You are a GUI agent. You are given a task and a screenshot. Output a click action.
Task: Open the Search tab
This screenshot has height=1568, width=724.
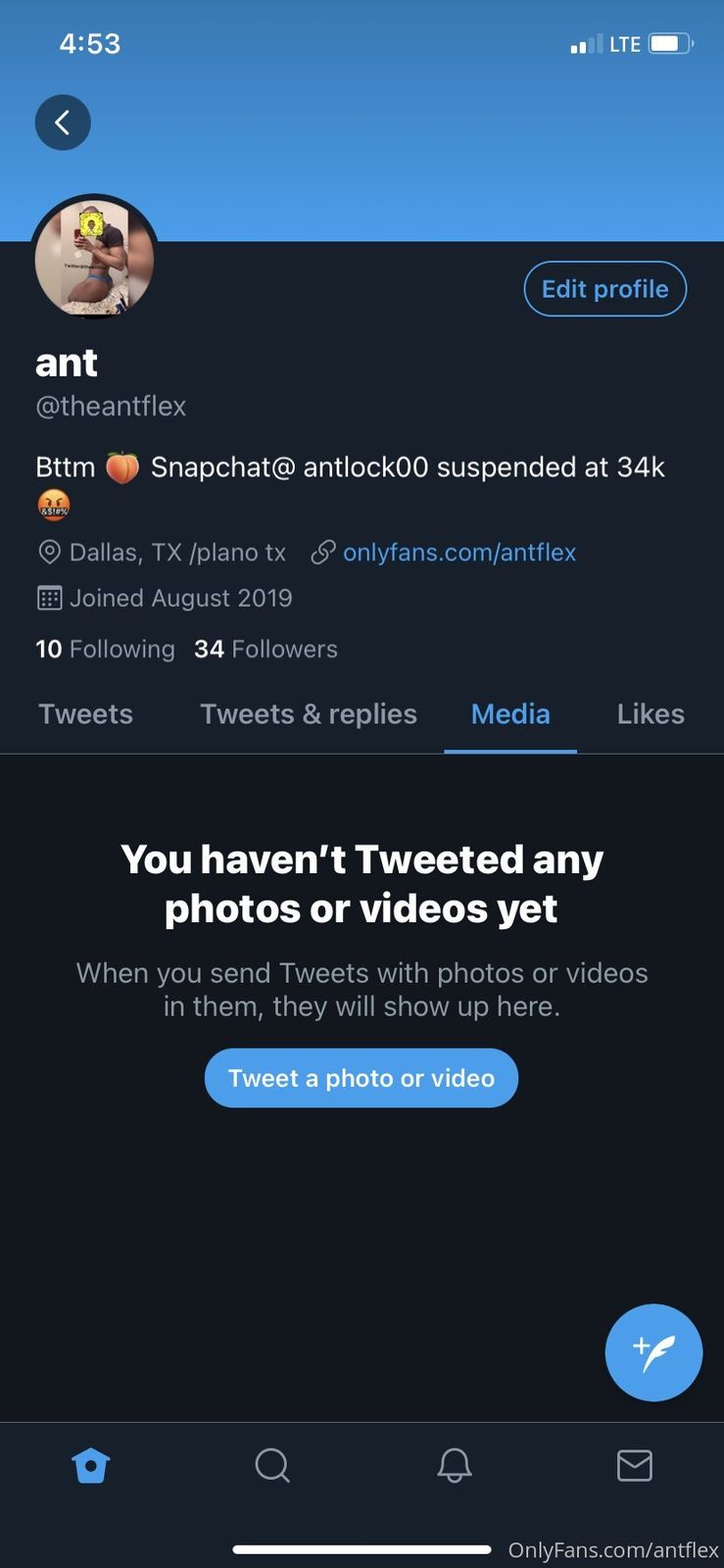pyautogui.click(x=272, y=1466)
